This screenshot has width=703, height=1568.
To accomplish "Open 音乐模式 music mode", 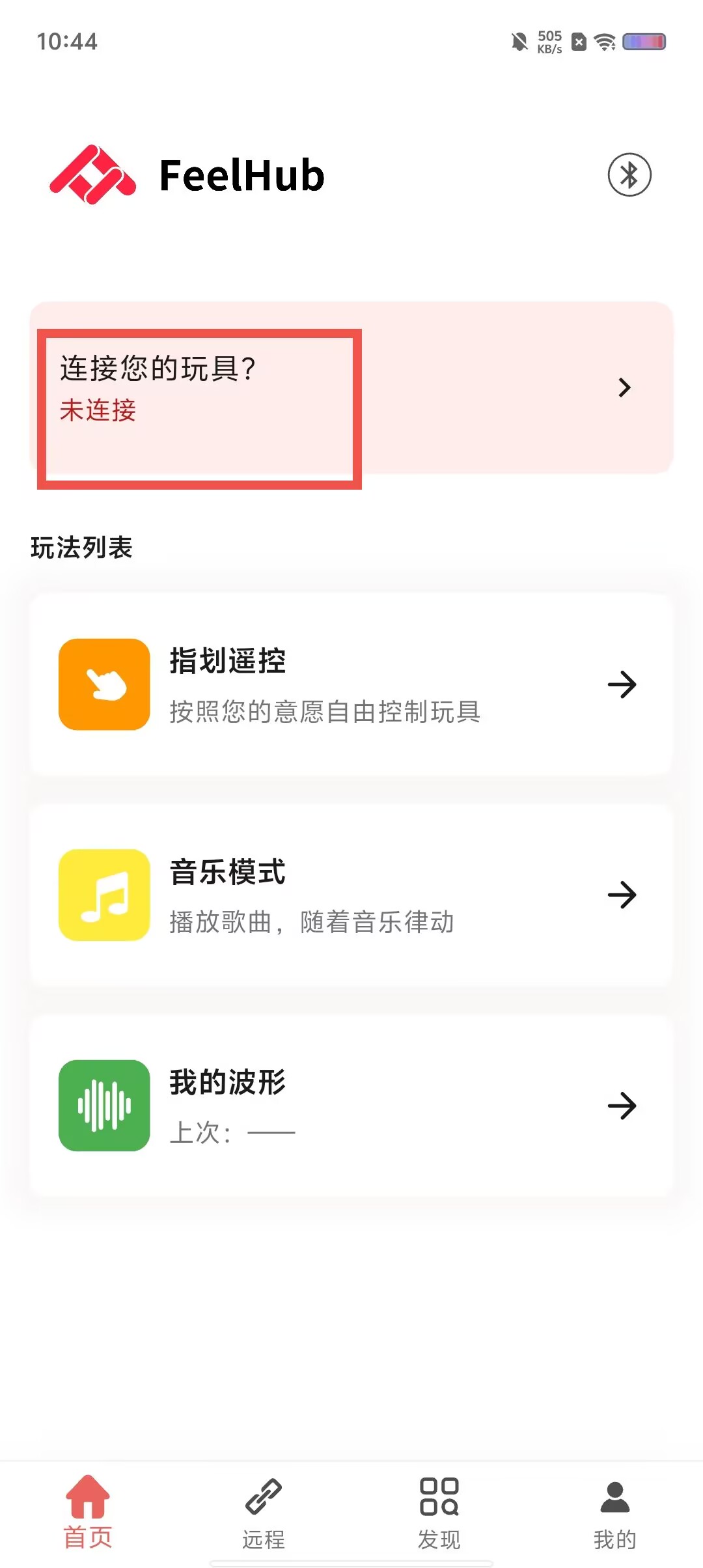I will click(351, 894).
